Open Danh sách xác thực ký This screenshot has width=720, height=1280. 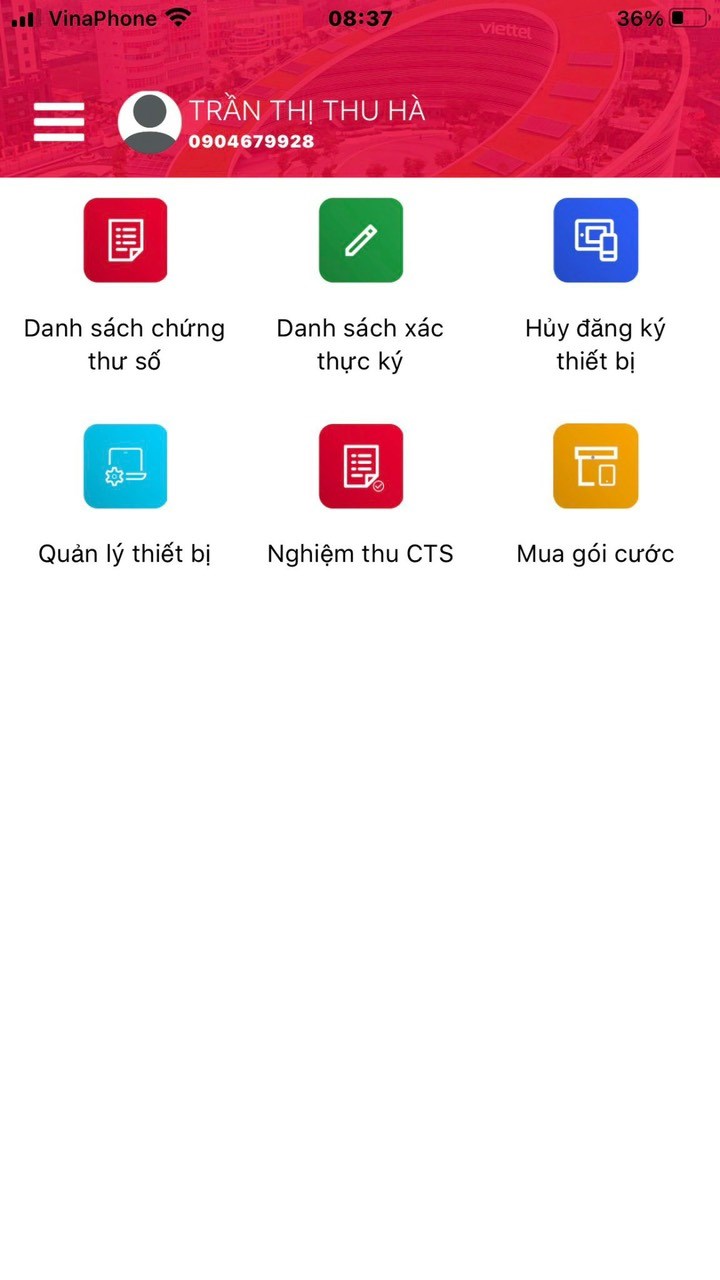(361, 241)
